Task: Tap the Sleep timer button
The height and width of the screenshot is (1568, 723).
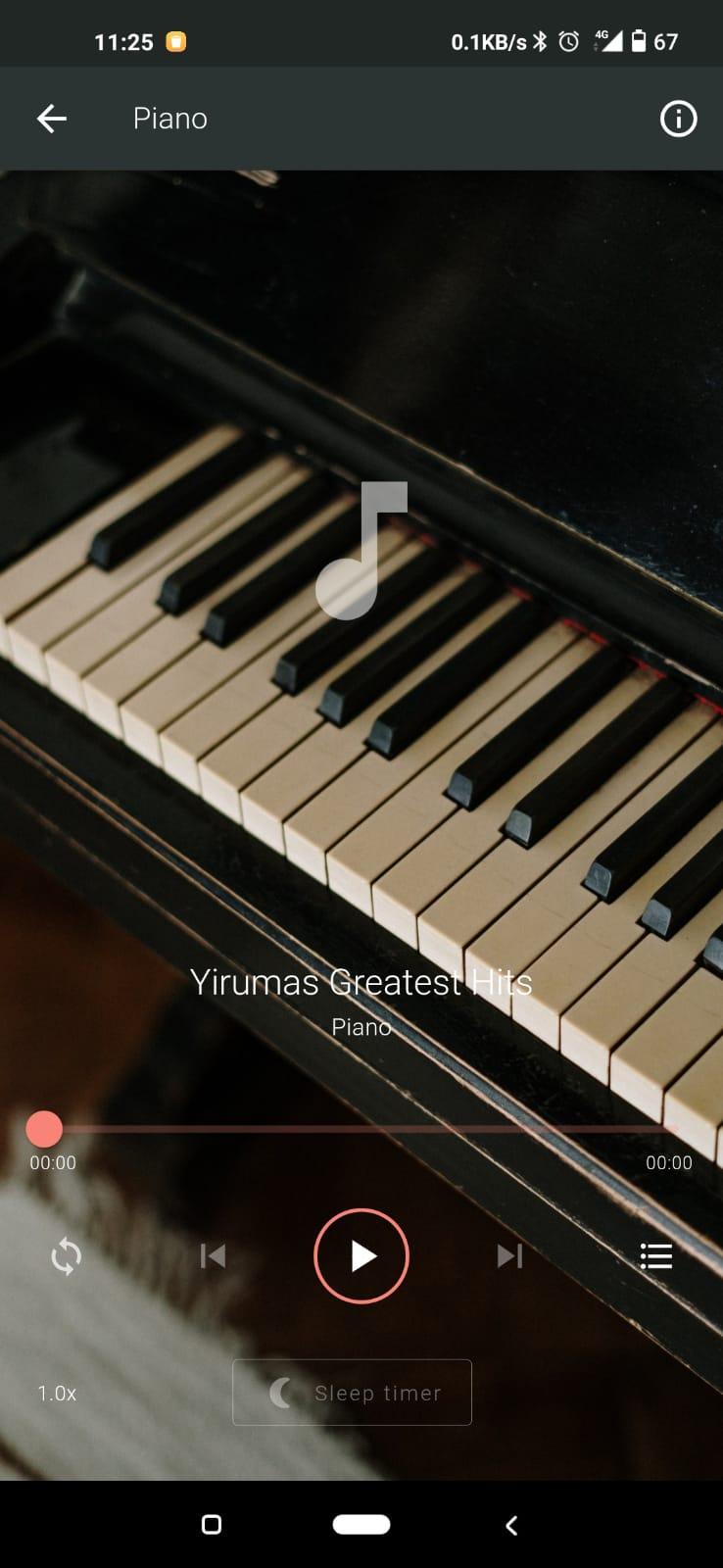Action: pos(352,1392)
